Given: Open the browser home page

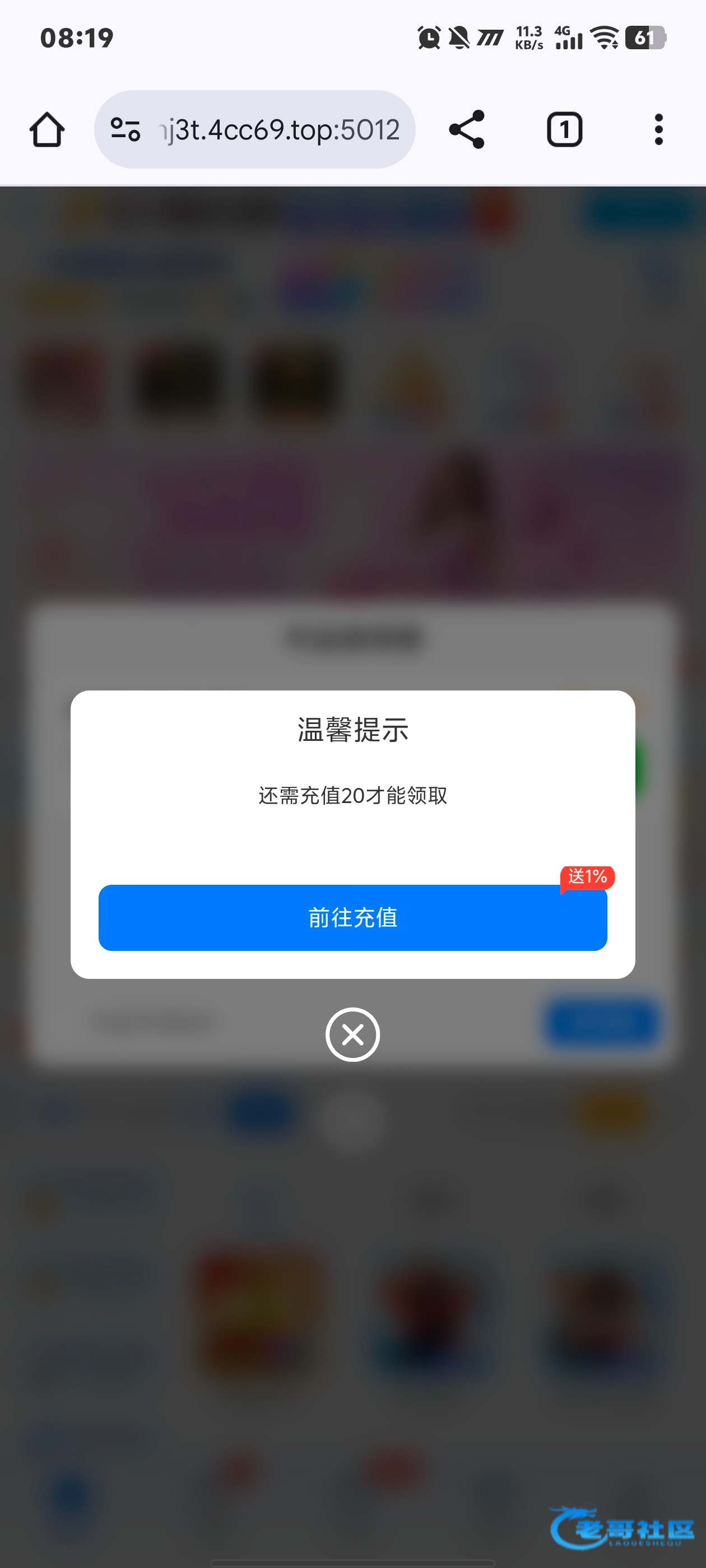Looking at the screenshot, I should (x=47, y=130).
